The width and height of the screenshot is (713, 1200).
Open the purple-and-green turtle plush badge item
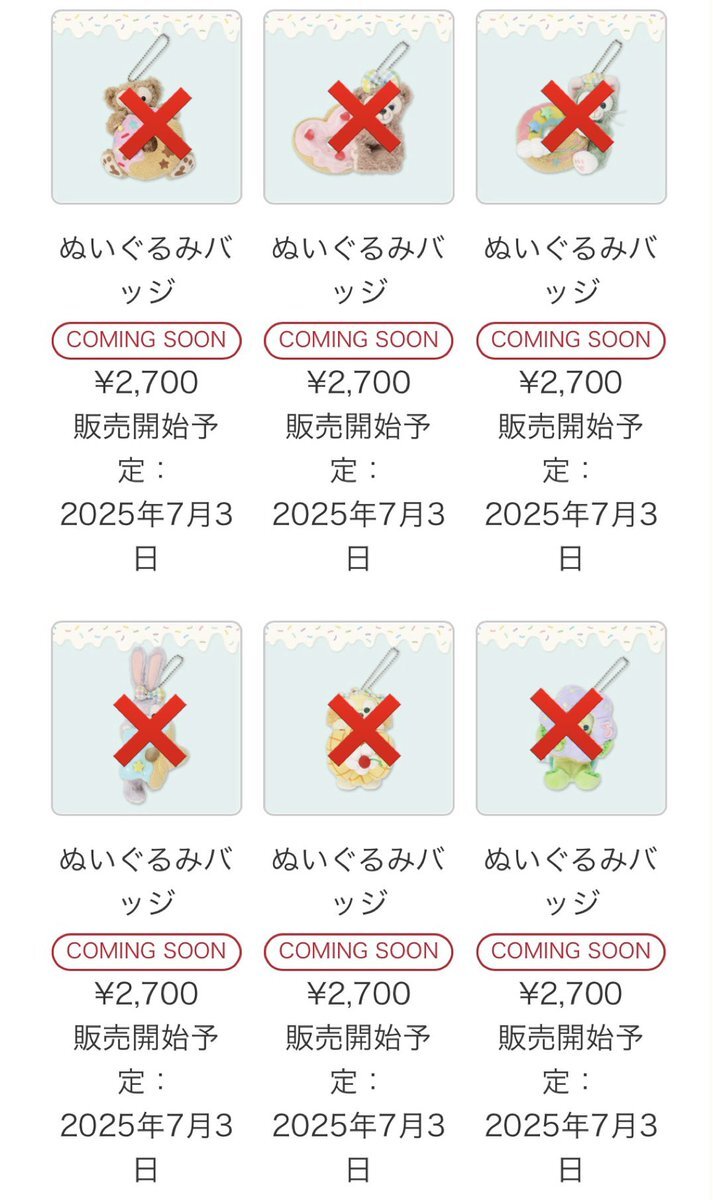571,718
